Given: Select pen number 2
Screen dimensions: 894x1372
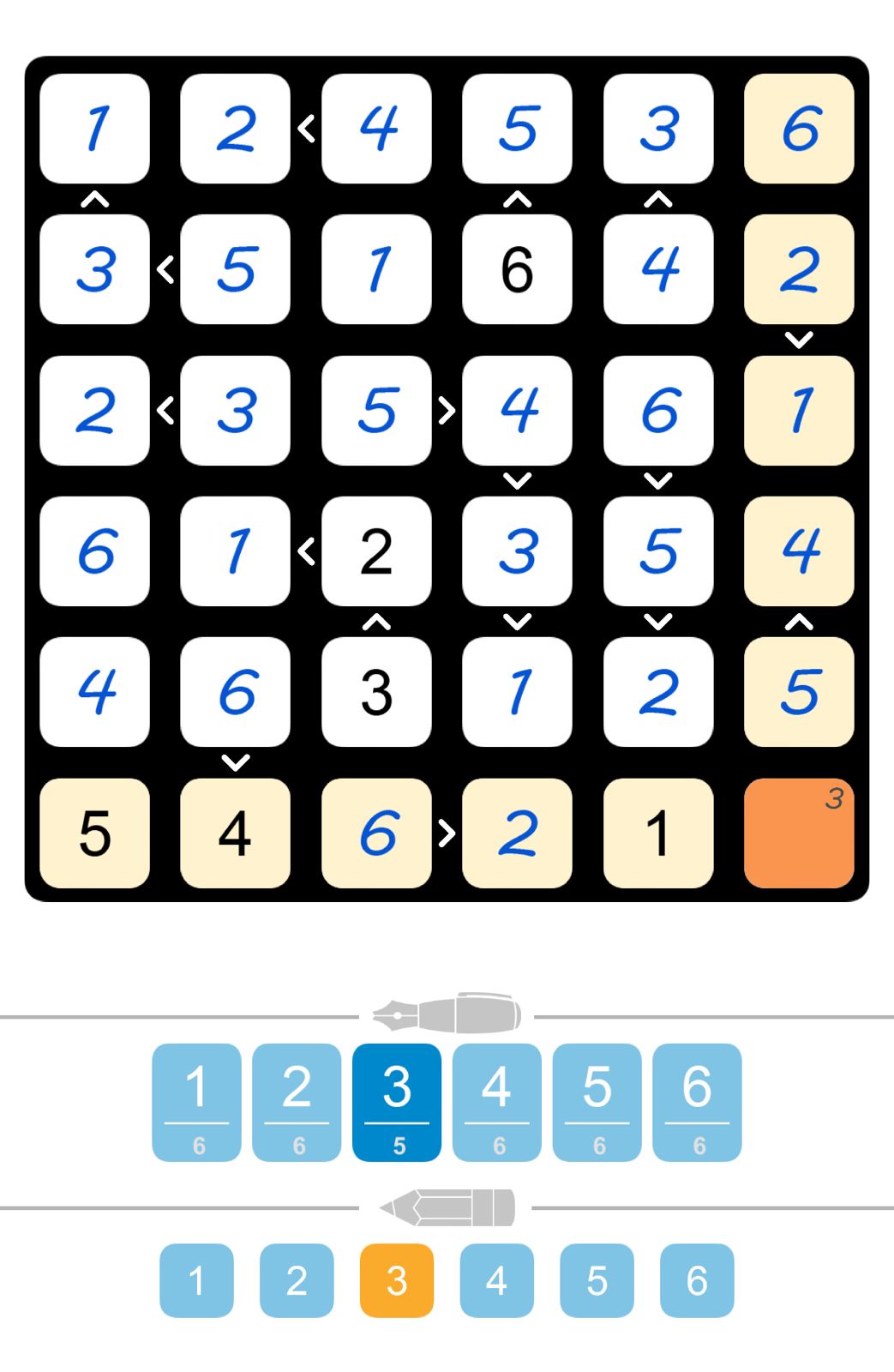Looking at the screenshot, I should 297,1102.
